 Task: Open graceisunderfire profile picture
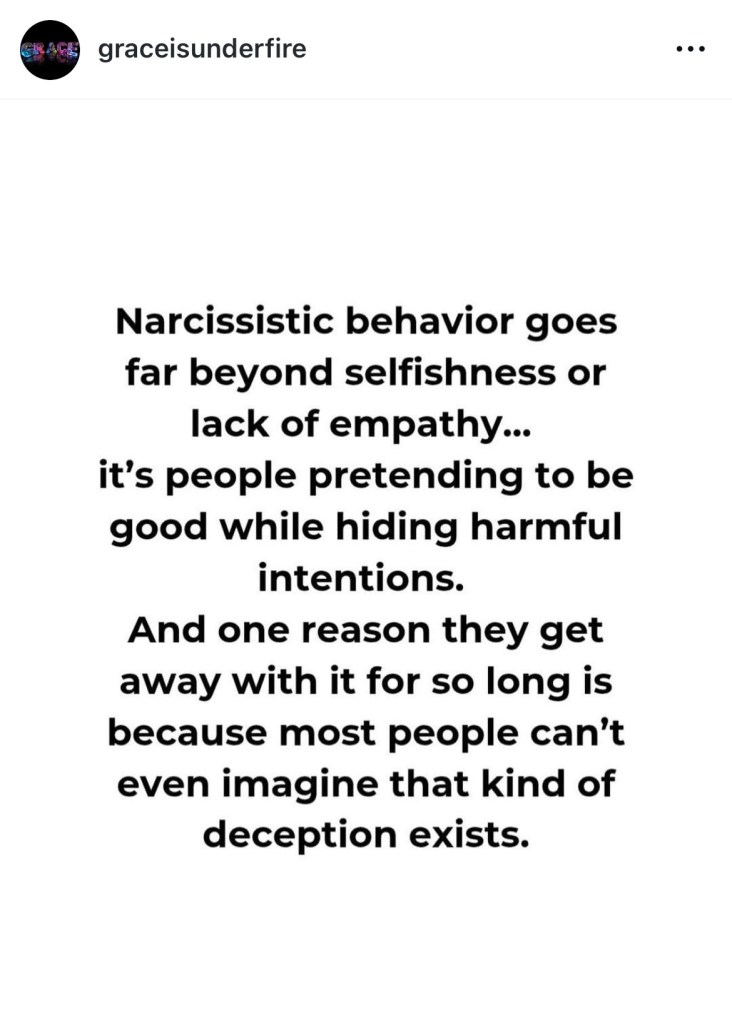[49, 50]
